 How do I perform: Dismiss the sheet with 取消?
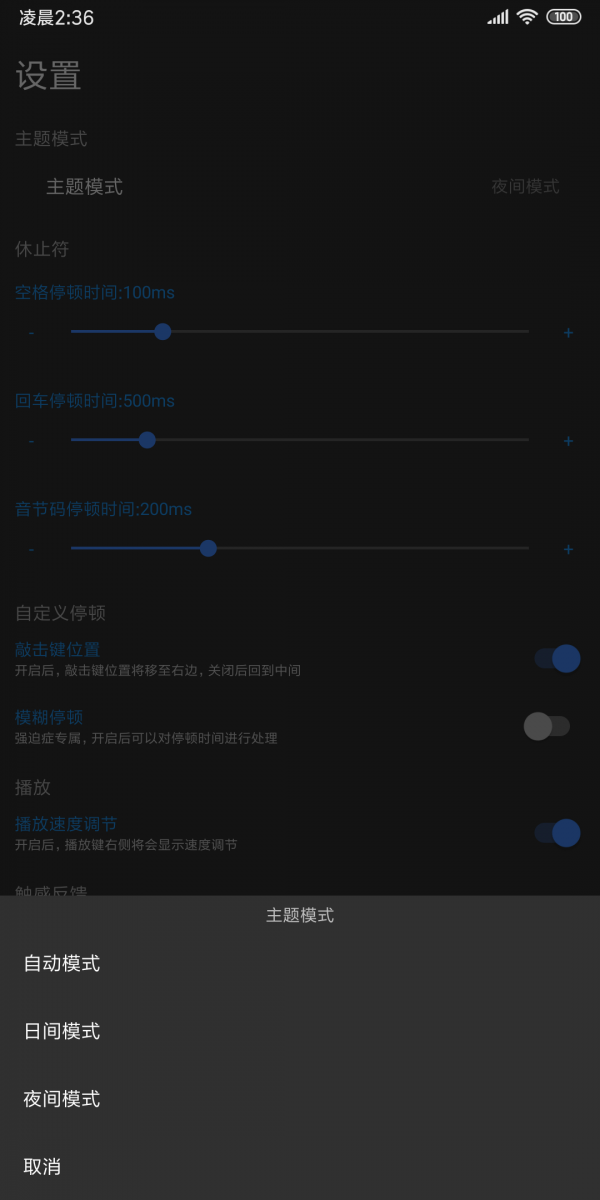[x=43, y=1166]
